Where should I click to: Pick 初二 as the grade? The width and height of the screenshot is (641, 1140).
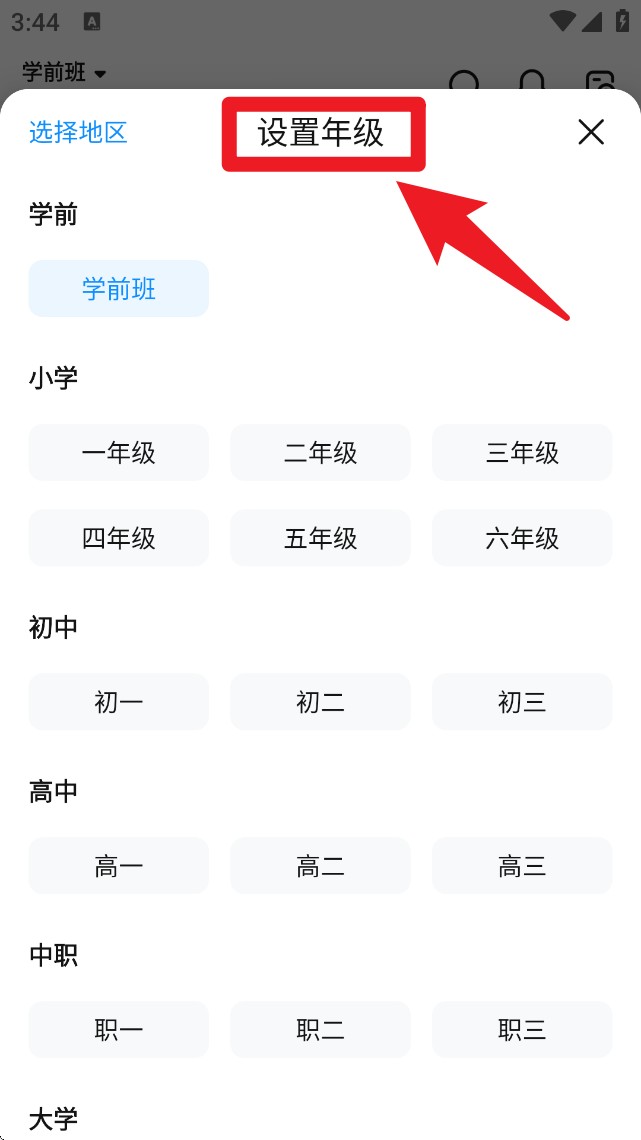coord(320,702)
